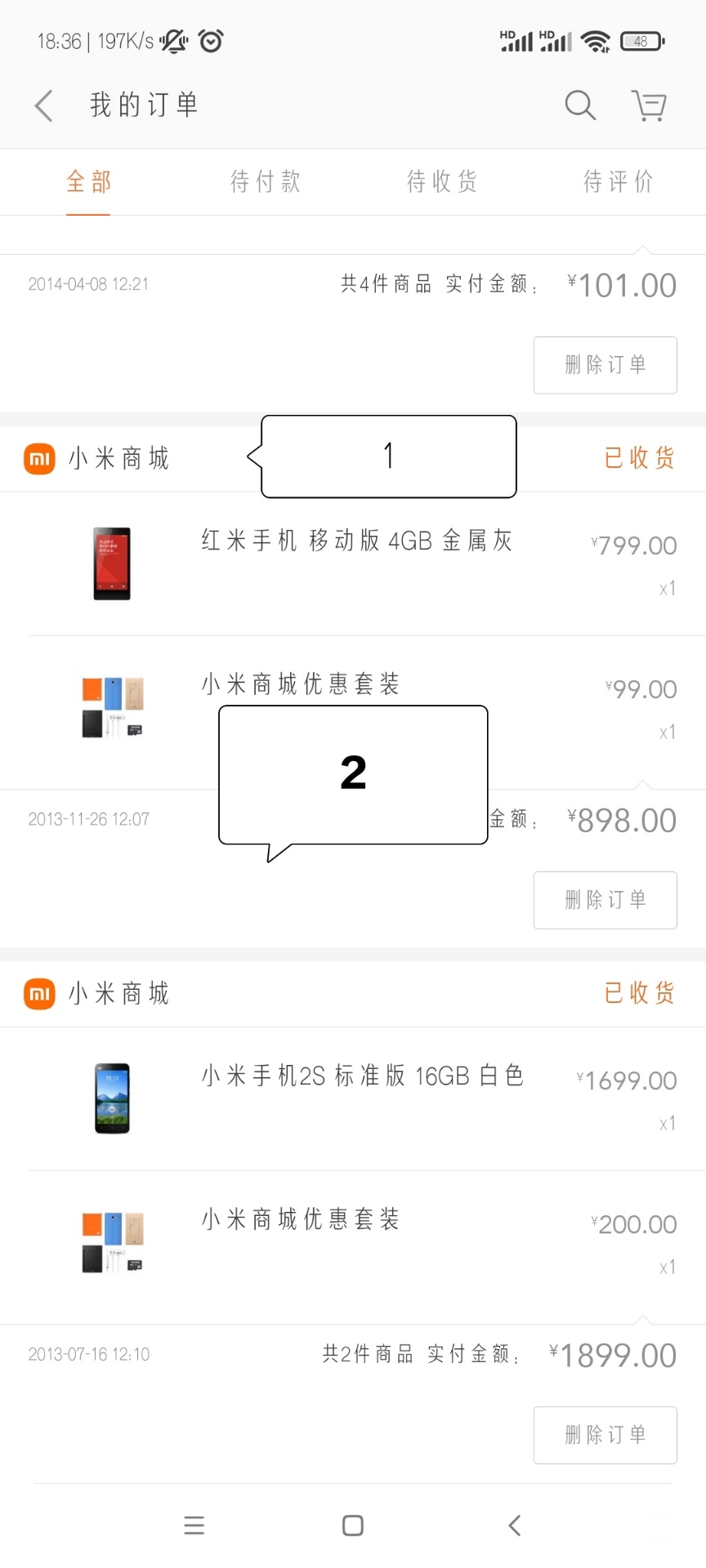Image resolution: width=706 pixels, height=1568 pixels.
Task: Switch to the 待付款 tab
Action: (x=266, y=181)
